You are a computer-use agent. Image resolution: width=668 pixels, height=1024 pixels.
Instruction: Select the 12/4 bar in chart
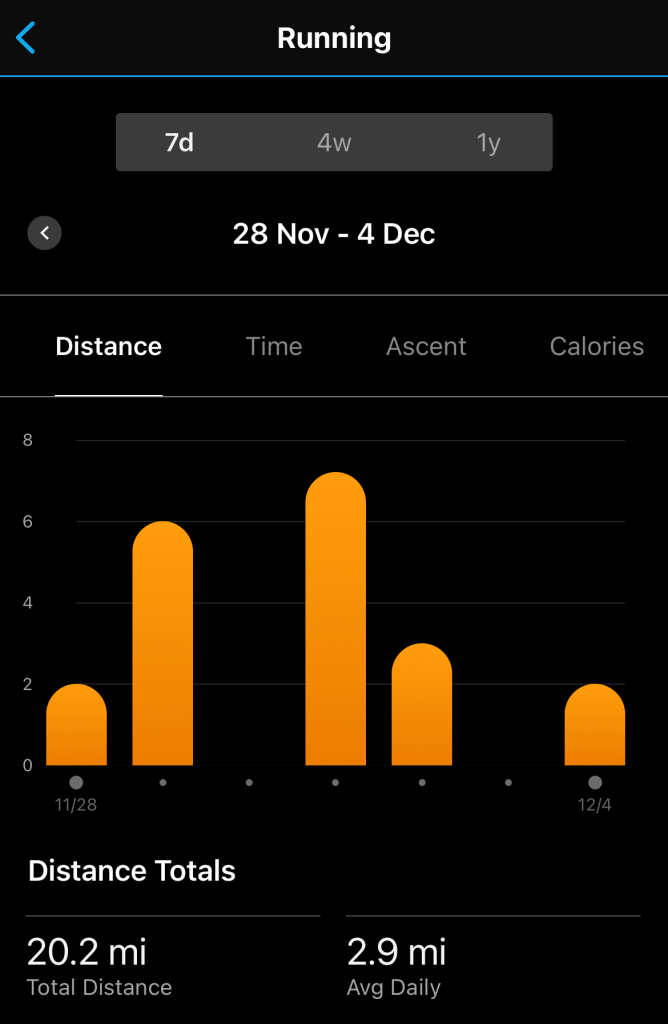coord(594,727)
